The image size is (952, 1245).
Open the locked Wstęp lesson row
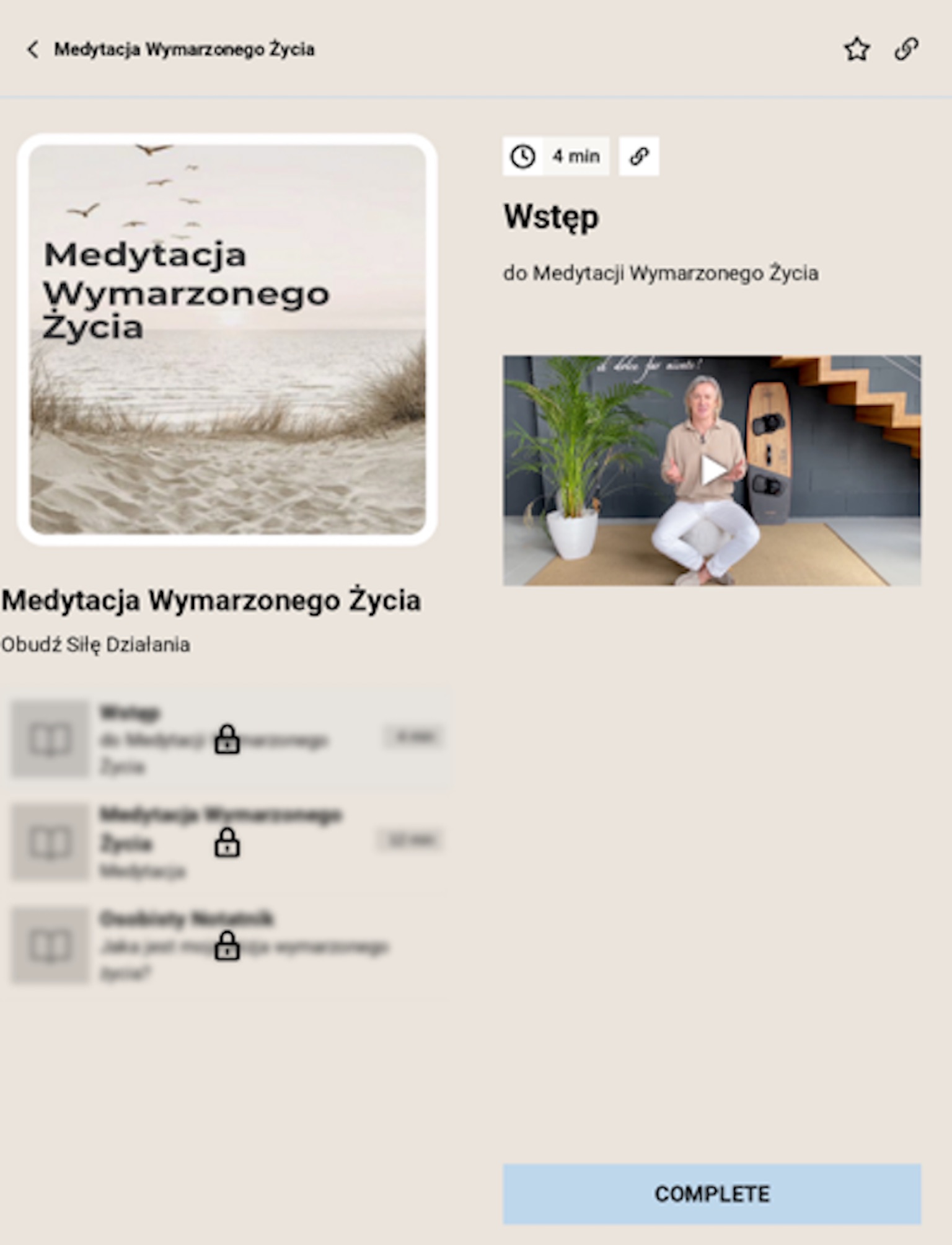point(227,739)
